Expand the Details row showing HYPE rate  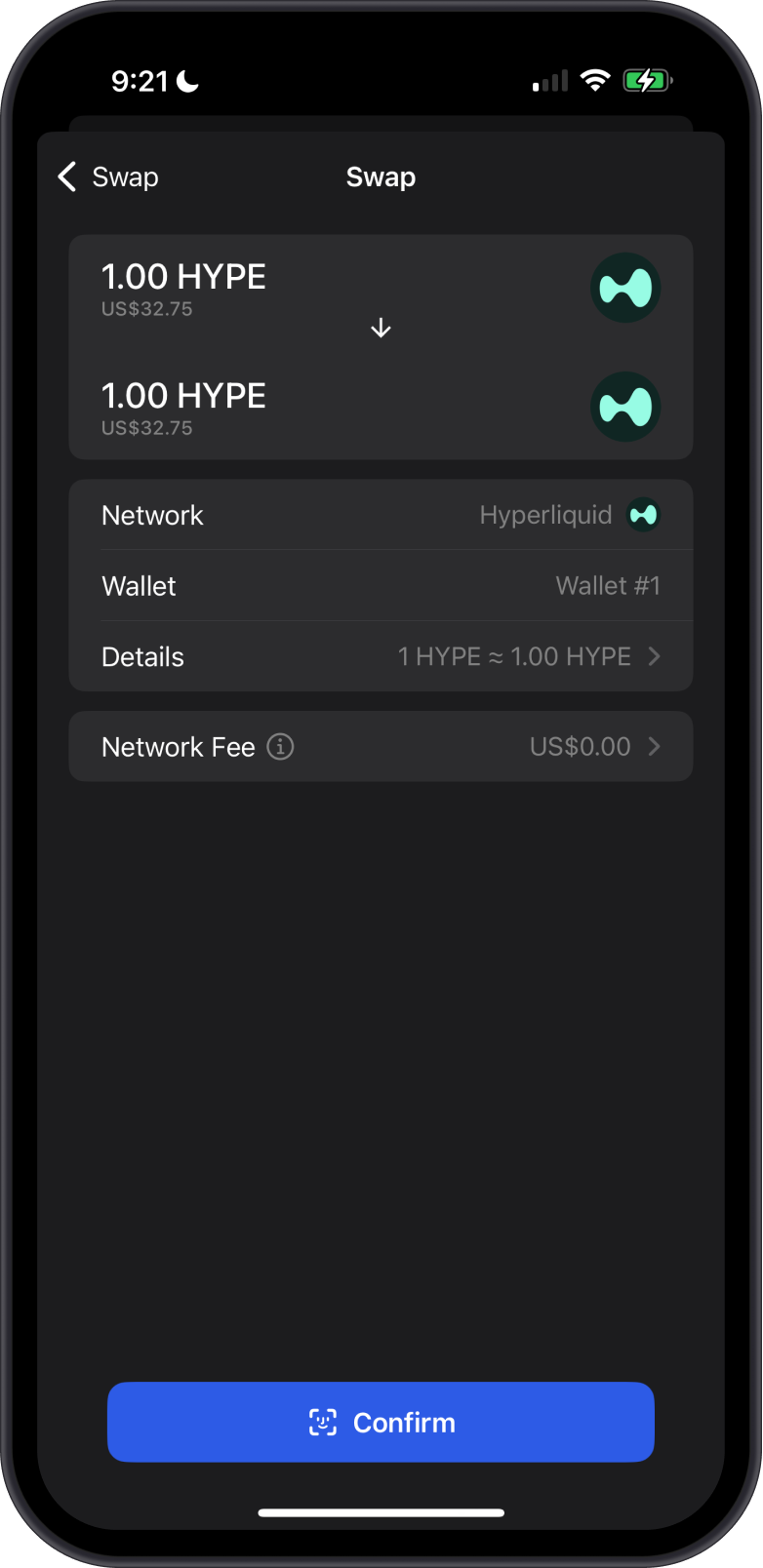381,656
